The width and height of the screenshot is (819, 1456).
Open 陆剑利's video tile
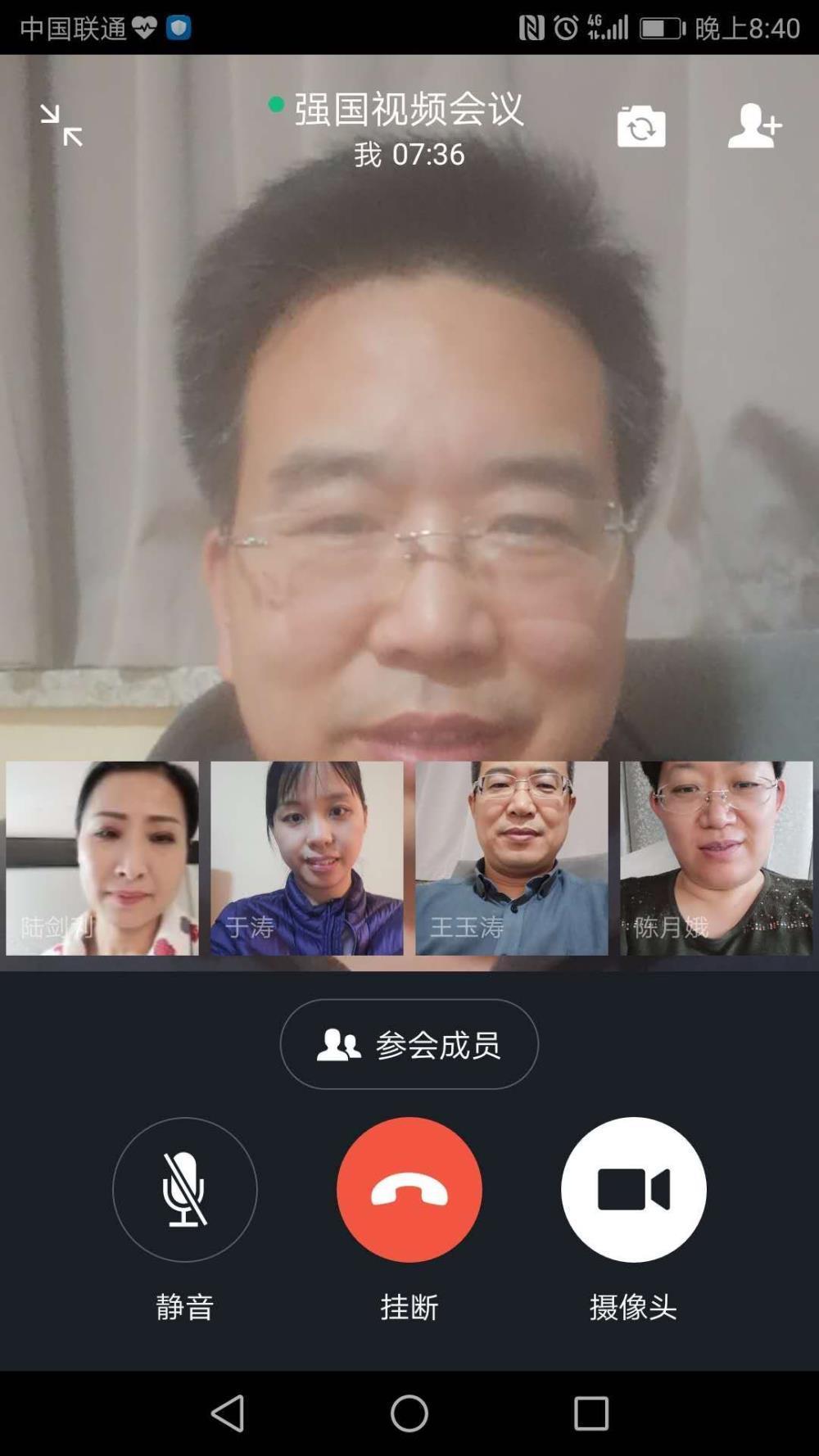[x=102, y=858]
